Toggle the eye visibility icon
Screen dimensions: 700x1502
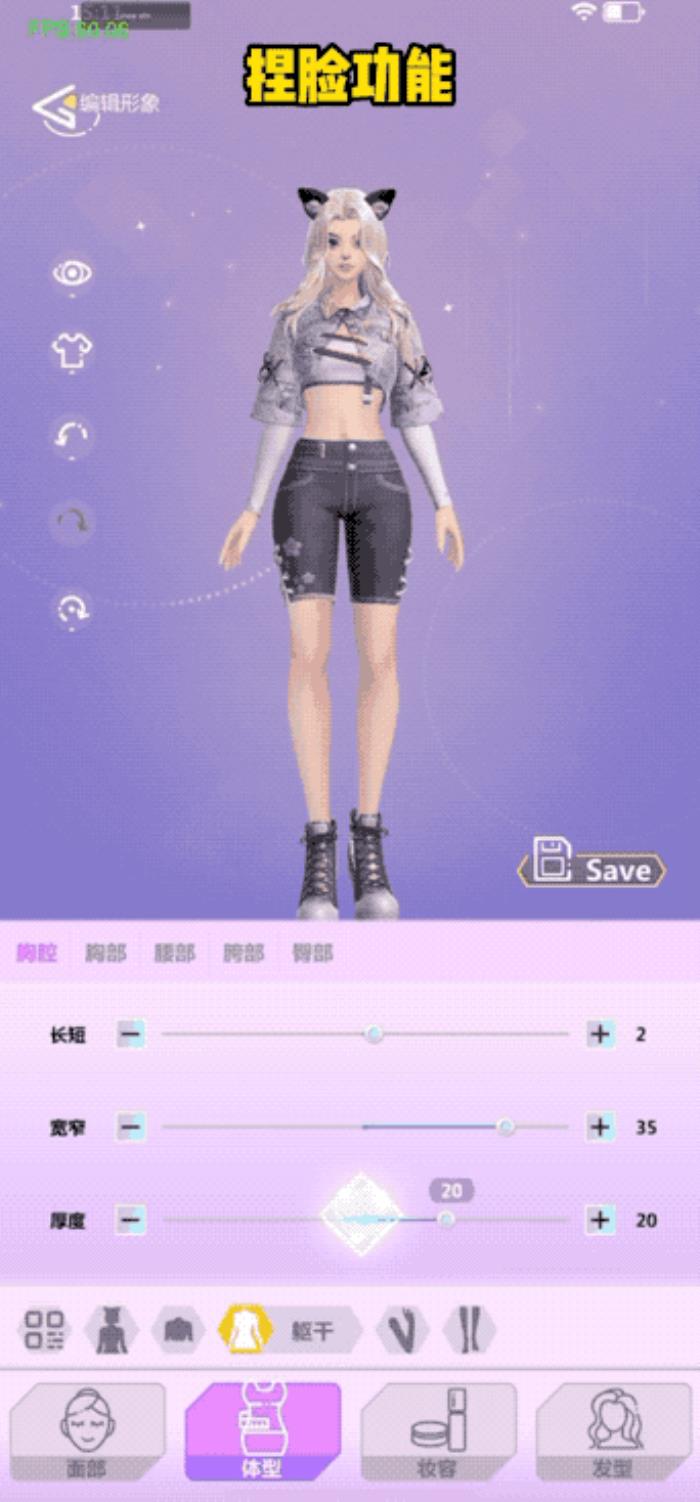point(73,273)
